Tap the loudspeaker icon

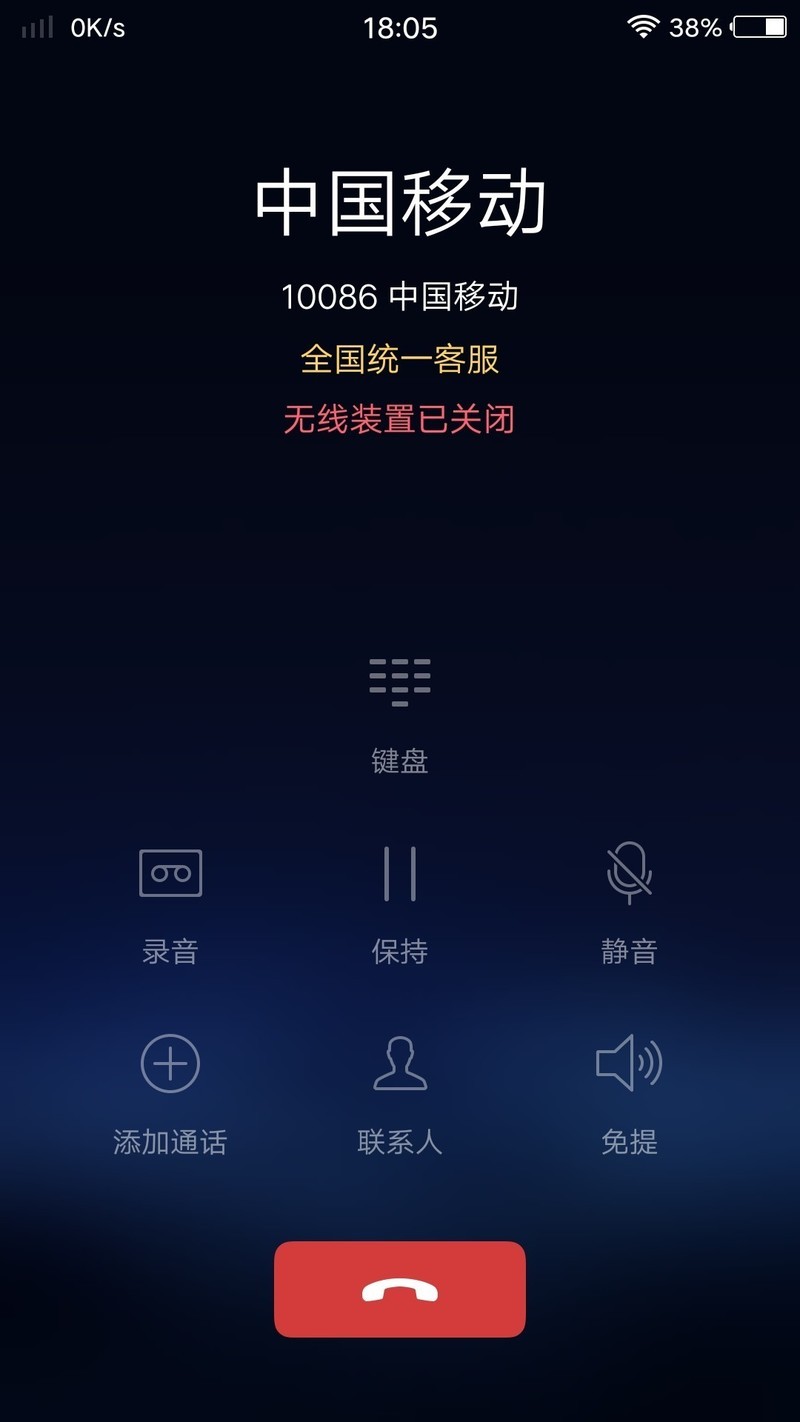tap(629, 1063)
